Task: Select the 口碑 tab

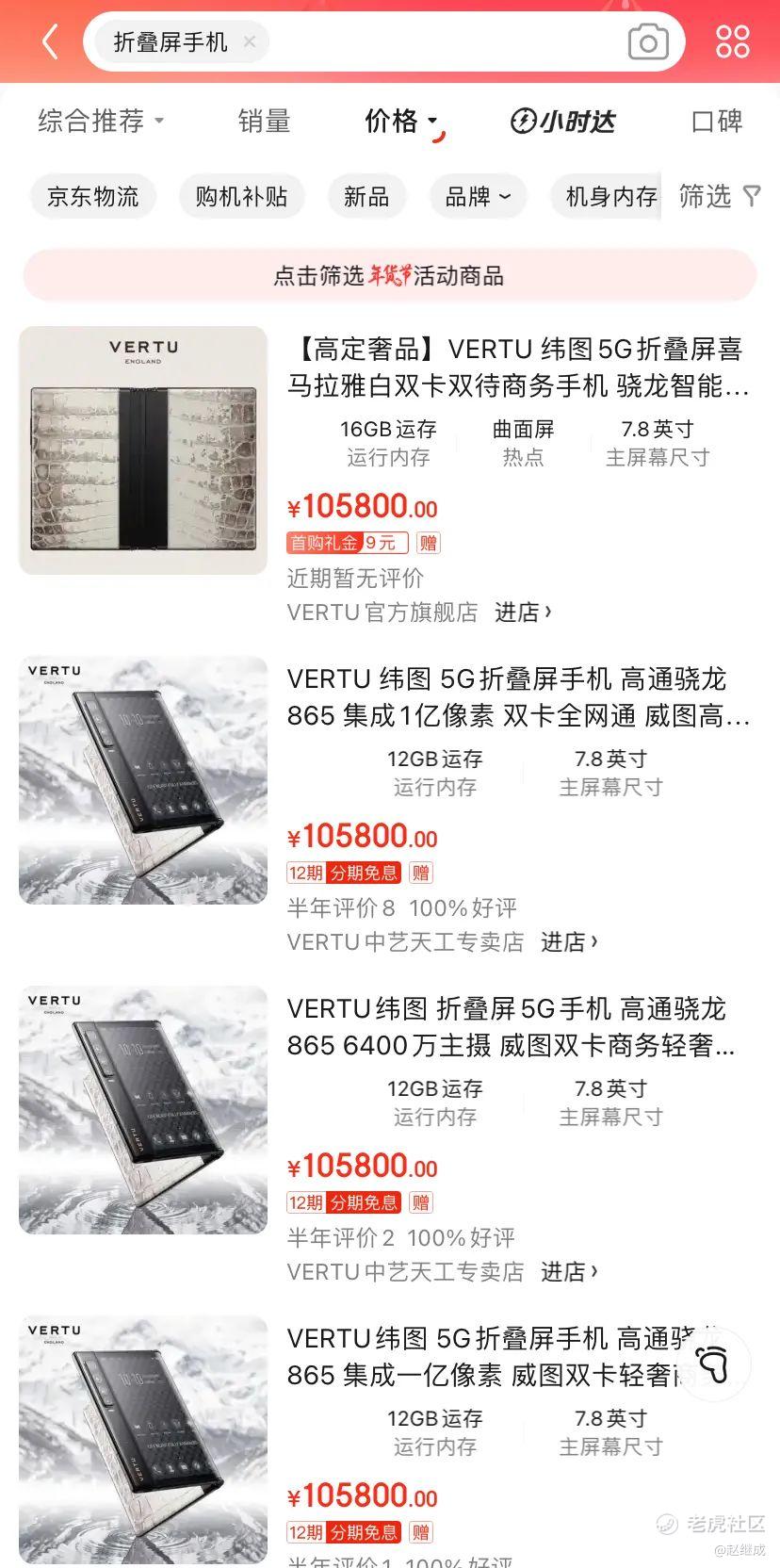Action: click(716, 121)
